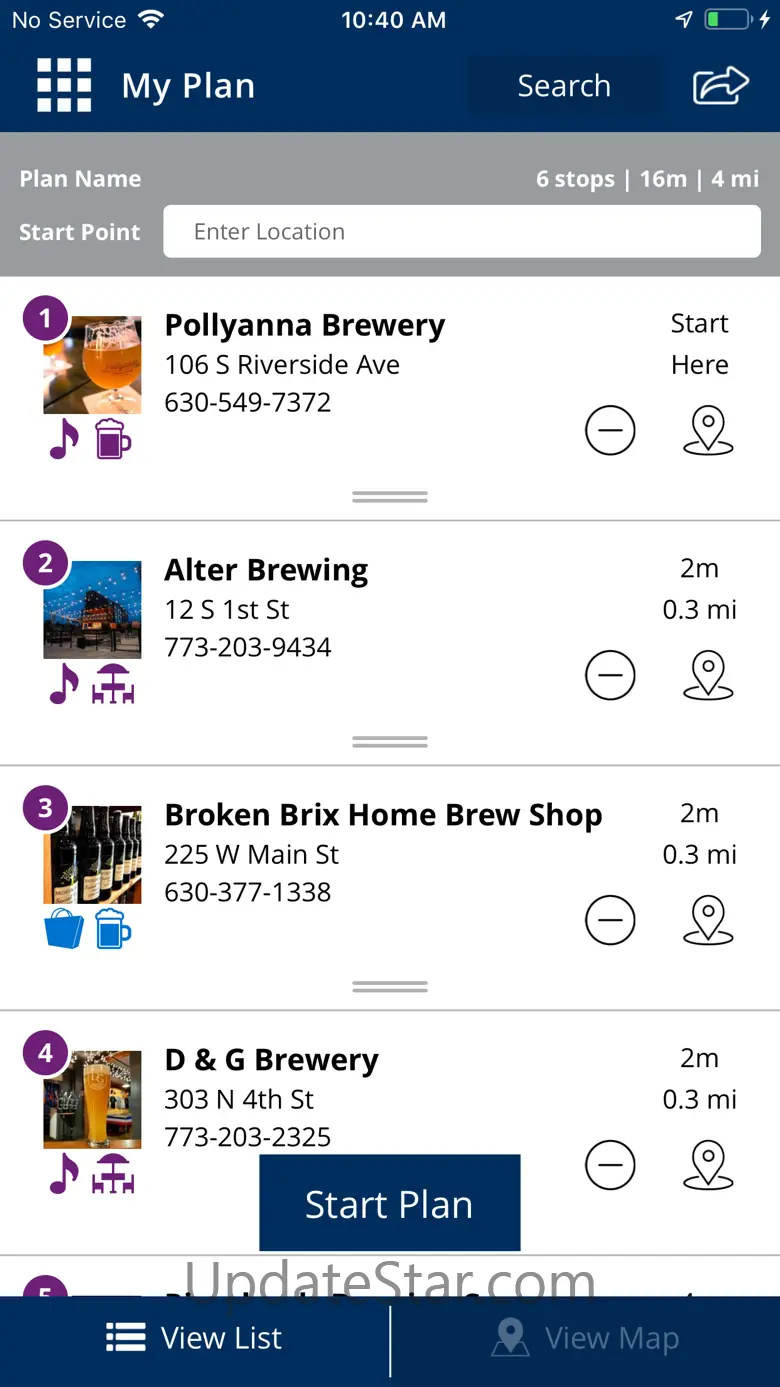780x1387 pixels.
Task: Open Pollyanna Brewery details
Action: [305, 326]
